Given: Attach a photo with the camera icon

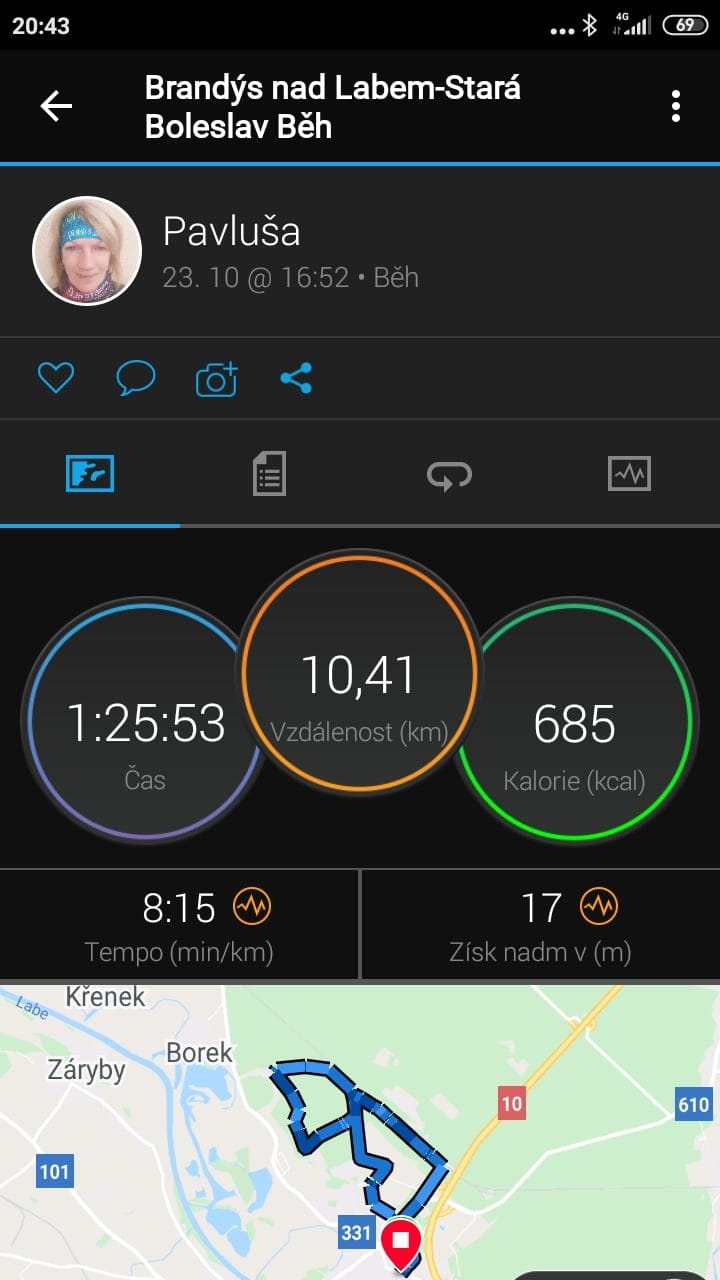Looking at the screenshot, I should (x=217, y=379).
